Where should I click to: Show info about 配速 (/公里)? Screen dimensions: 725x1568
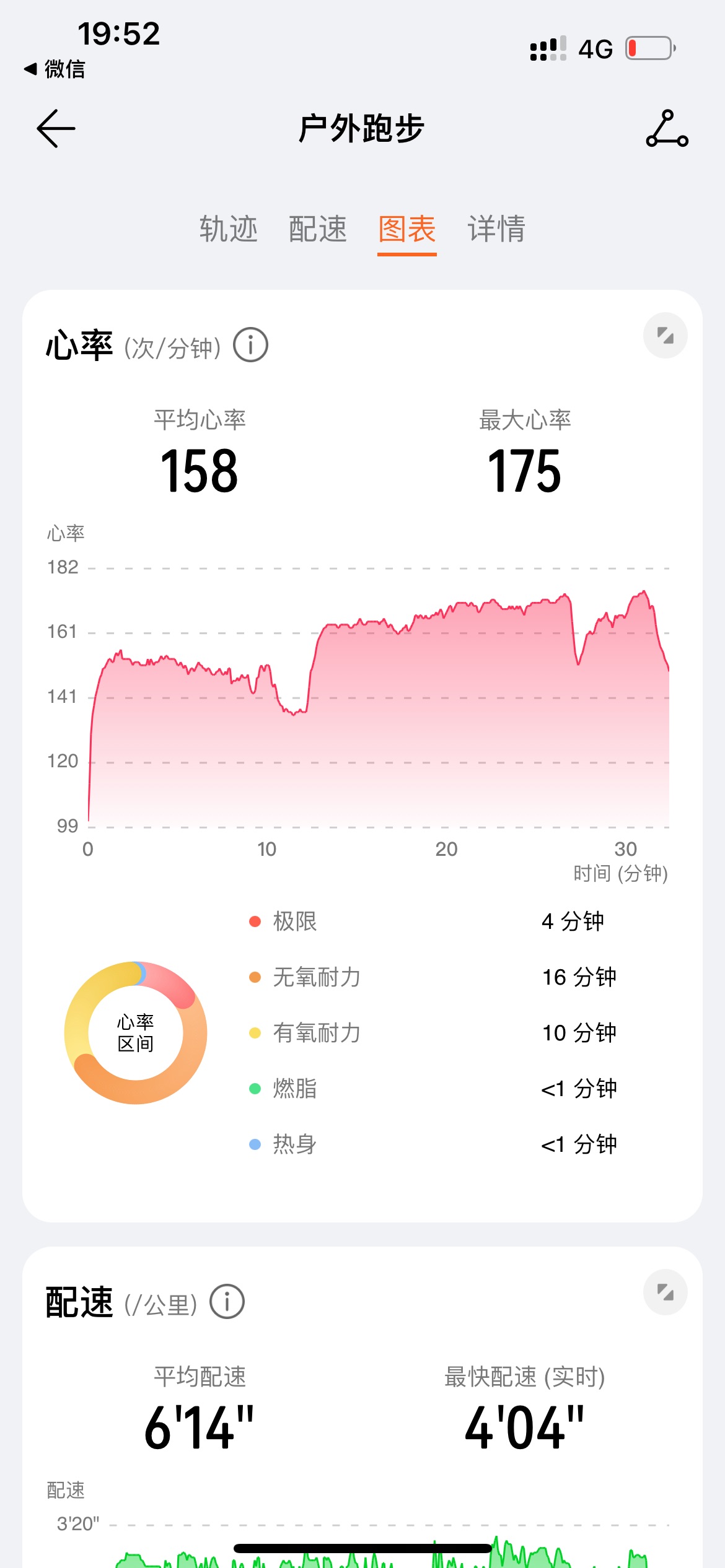coord(227,1301)
